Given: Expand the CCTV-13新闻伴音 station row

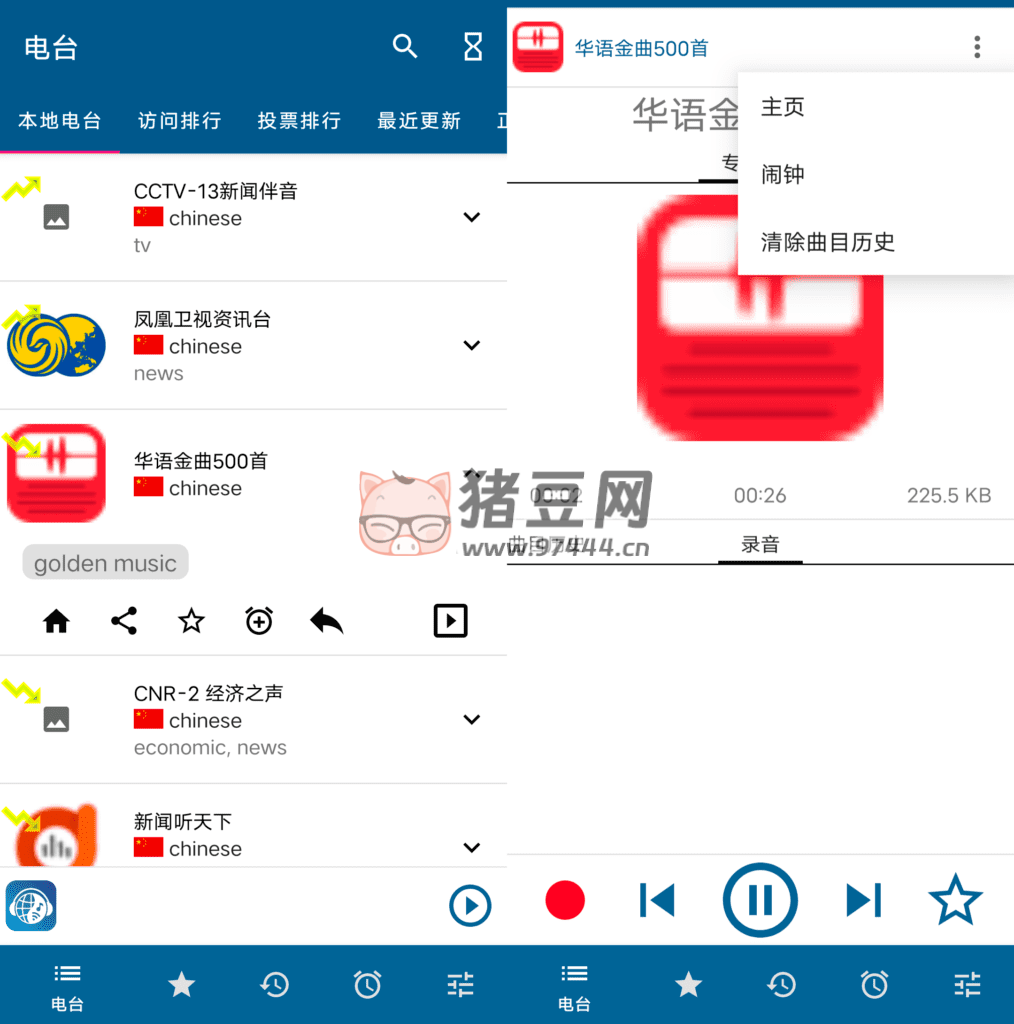Looking at the screenshot, I should pyautogui.click(x=472, y=217).
